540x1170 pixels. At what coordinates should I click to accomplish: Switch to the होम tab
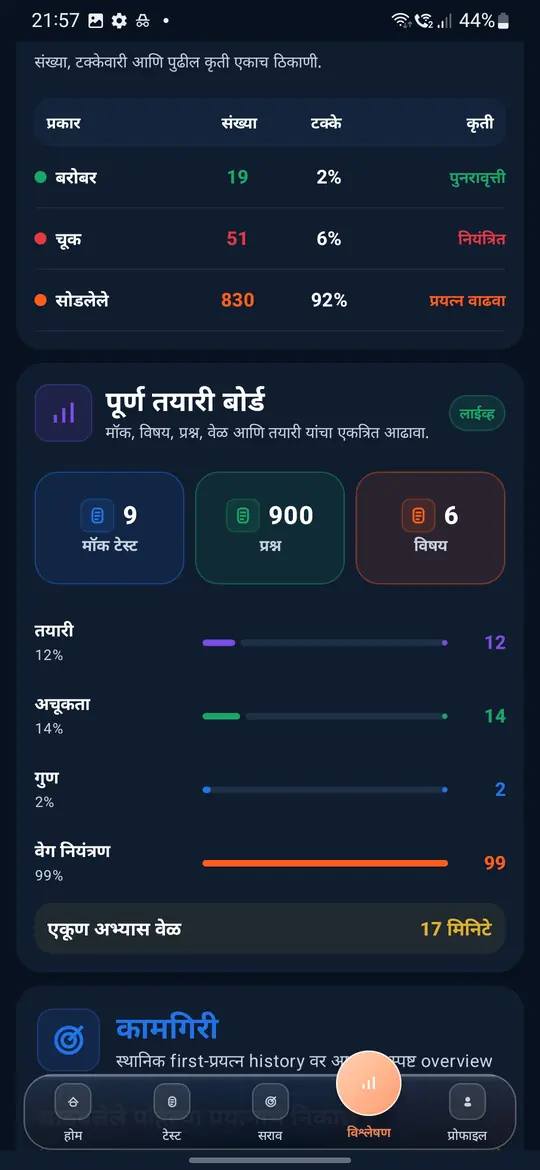click(x=73, y=1112)
